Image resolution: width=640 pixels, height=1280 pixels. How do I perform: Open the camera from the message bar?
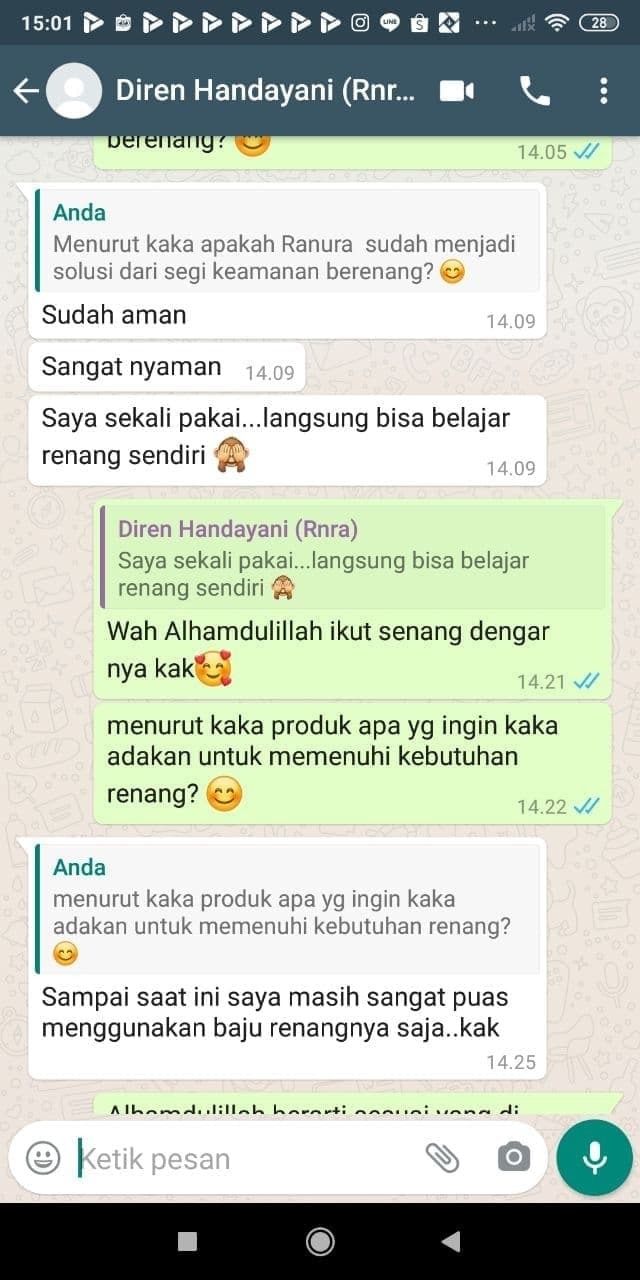(x=513, y=1158)
